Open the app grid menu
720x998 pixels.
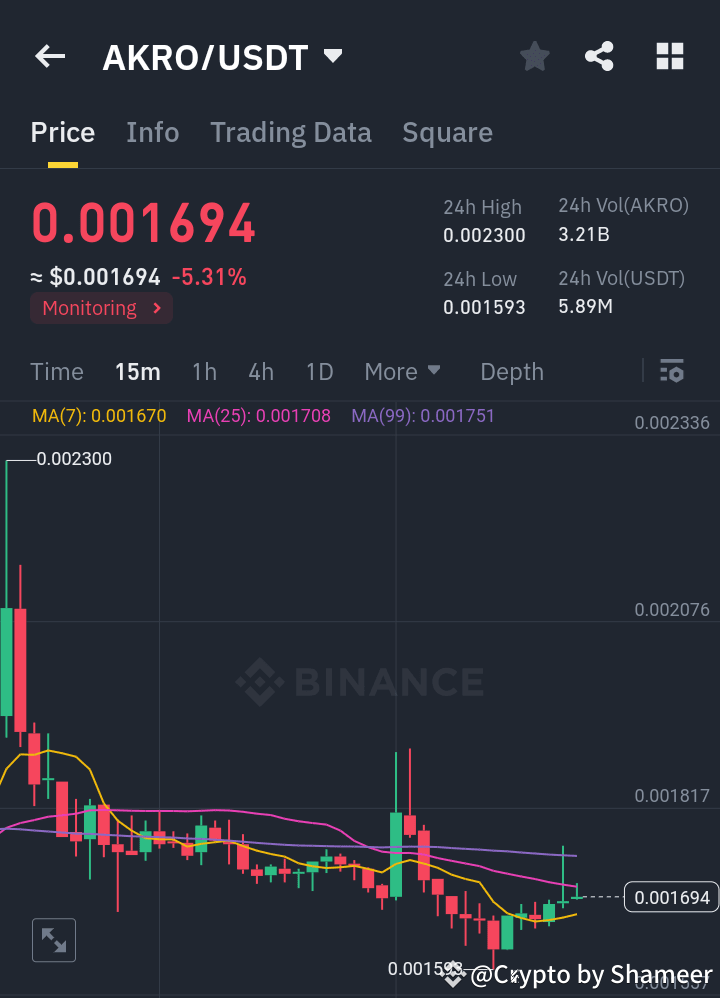[668, 57]
